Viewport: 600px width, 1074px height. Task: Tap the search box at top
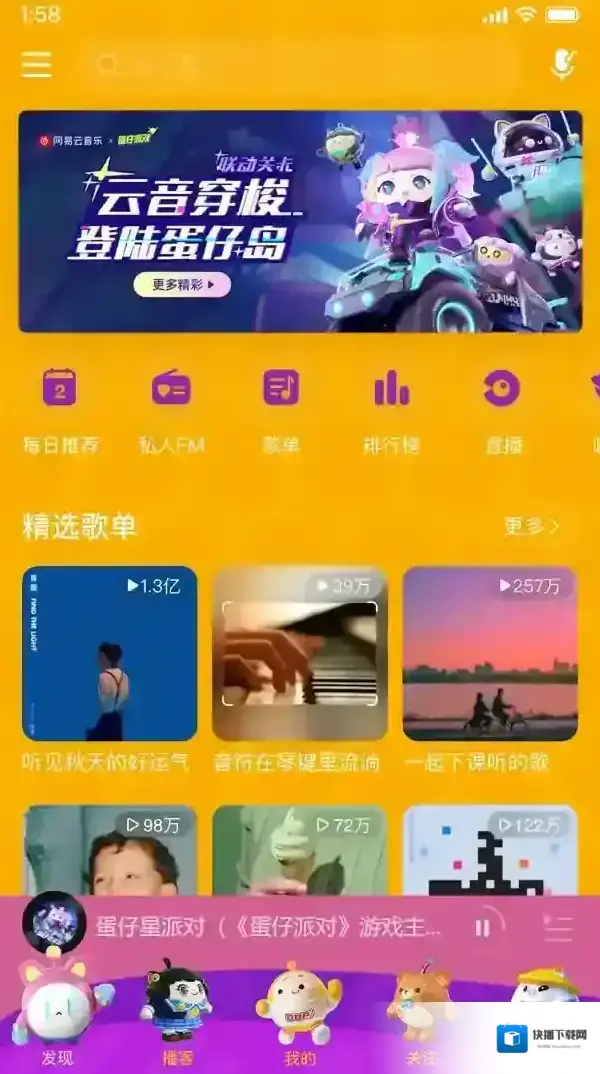pos(300,66)
